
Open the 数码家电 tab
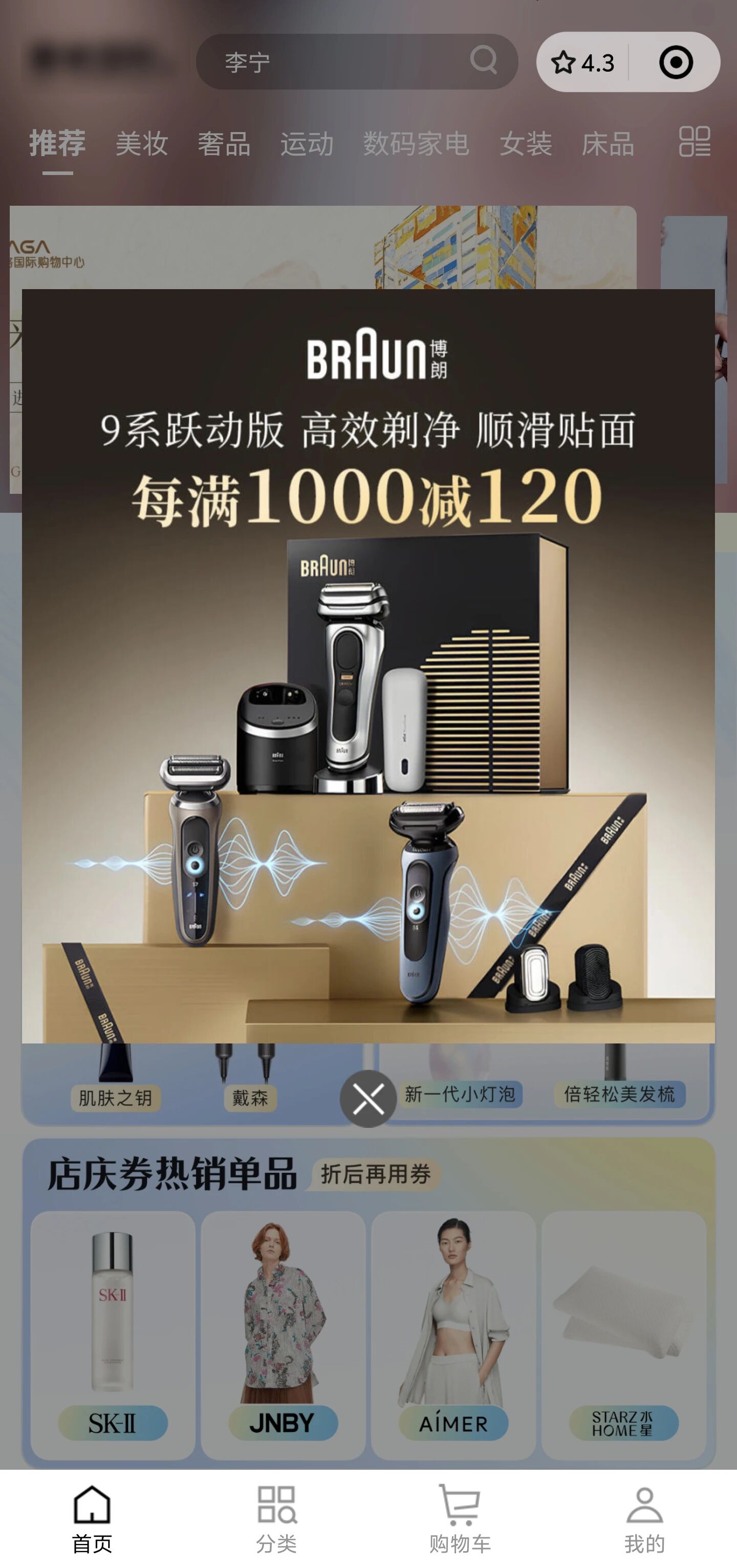[416, 144]
